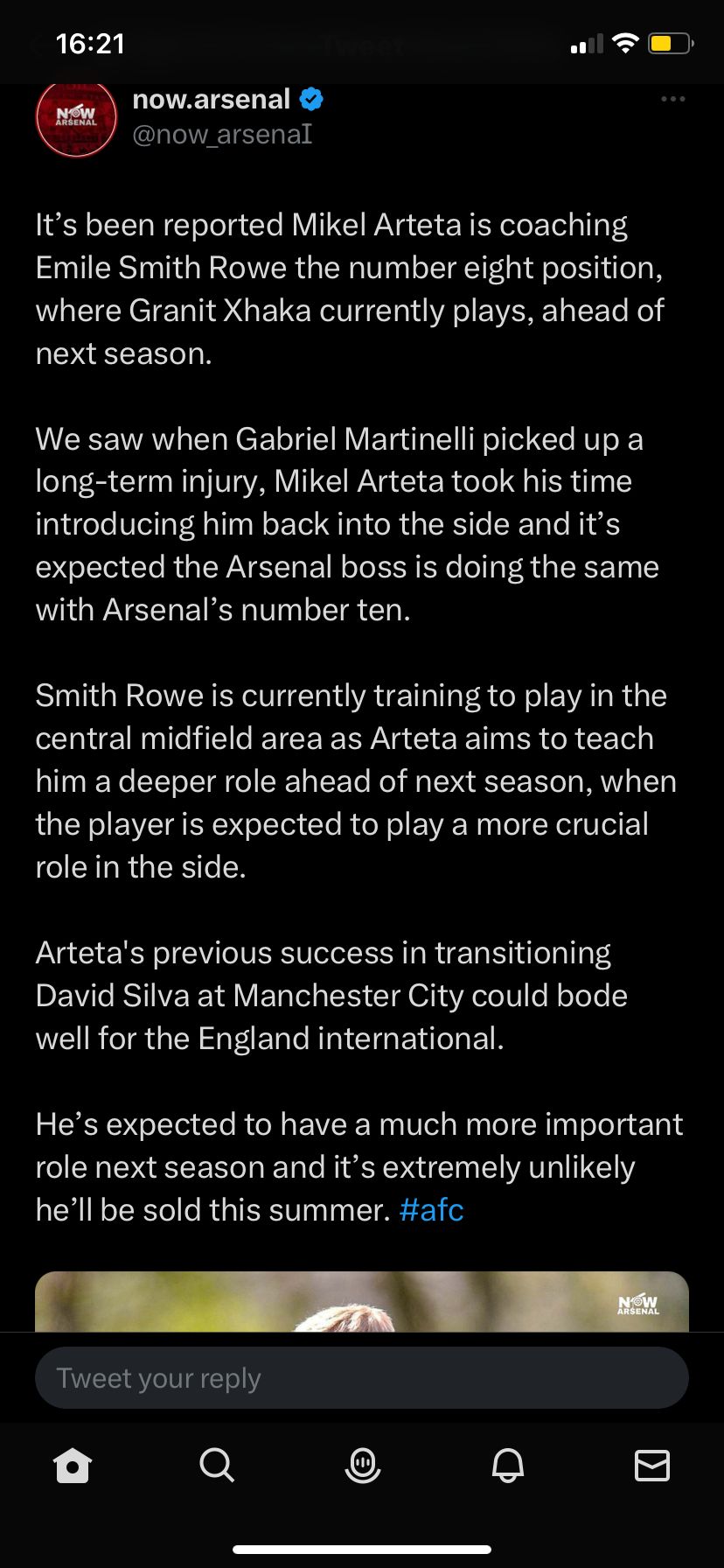Open the notifications bell tab
The image size is (724, 1568).
click(507, 1465)
